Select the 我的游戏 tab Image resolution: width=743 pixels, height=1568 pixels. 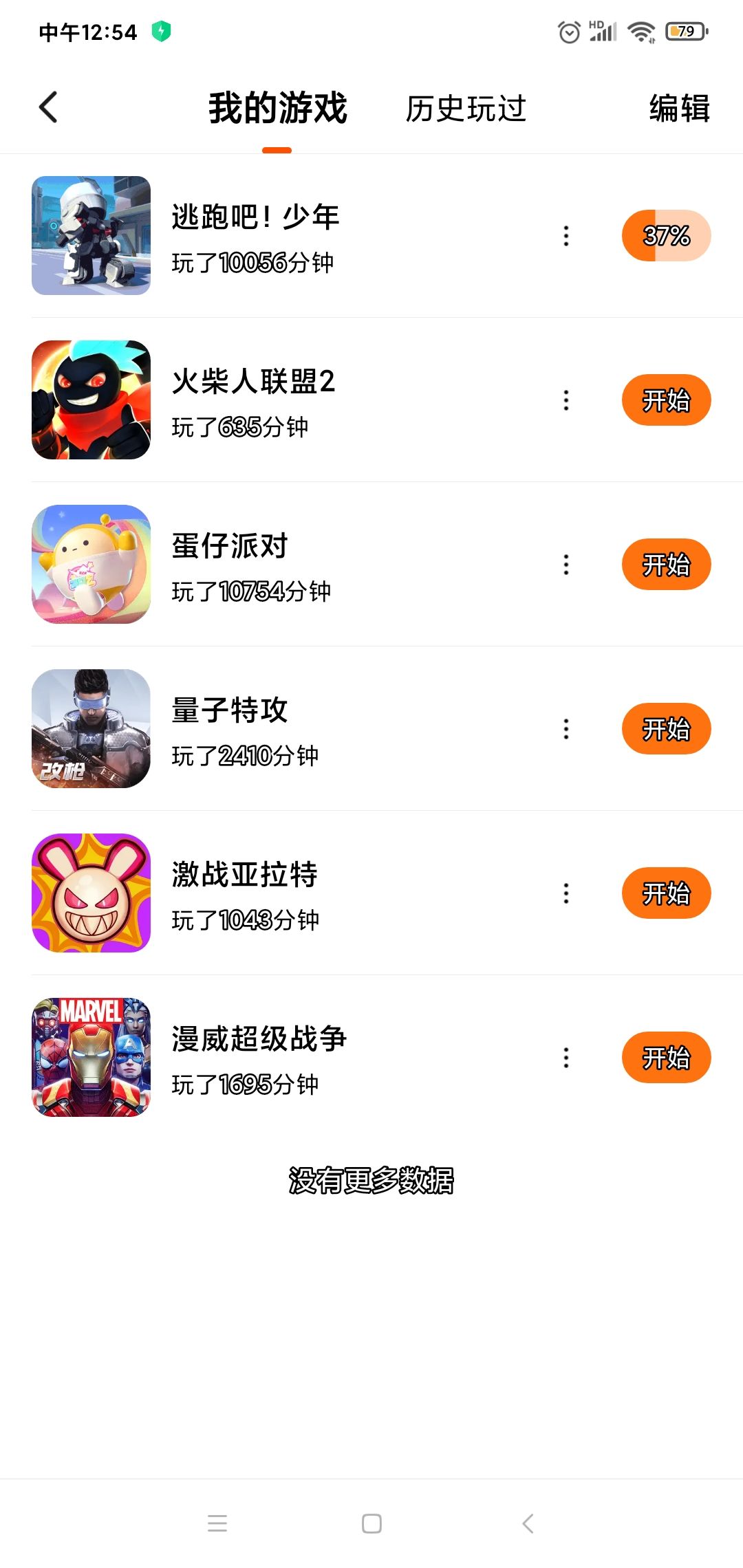tap(278, 109)
